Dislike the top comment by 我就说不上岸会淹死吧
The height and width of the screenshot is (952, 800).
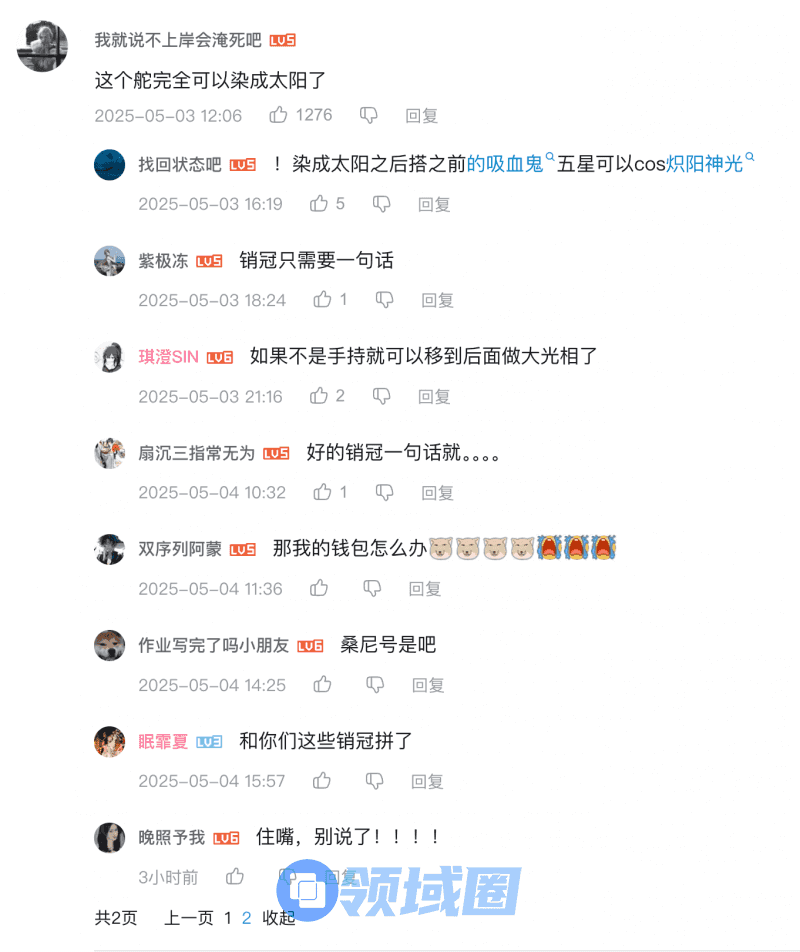(369, 115)
